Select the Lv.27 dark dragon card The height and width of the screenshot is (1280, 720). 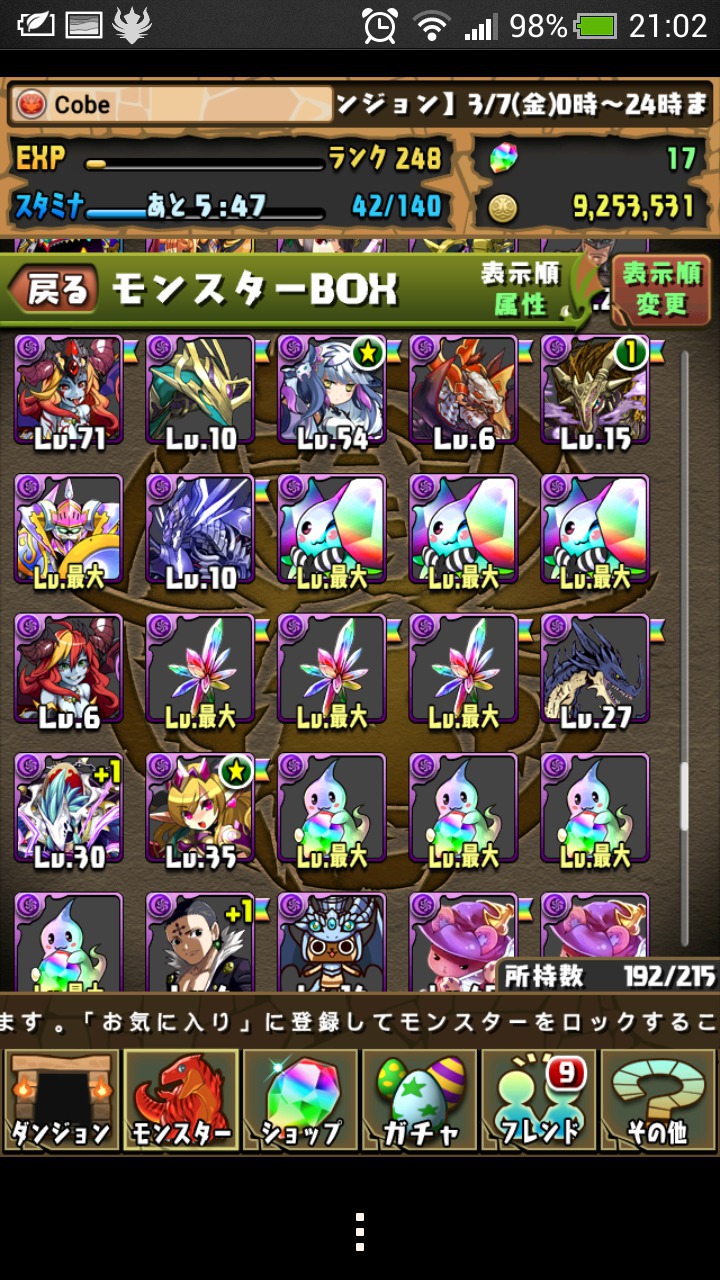(596, 670)
